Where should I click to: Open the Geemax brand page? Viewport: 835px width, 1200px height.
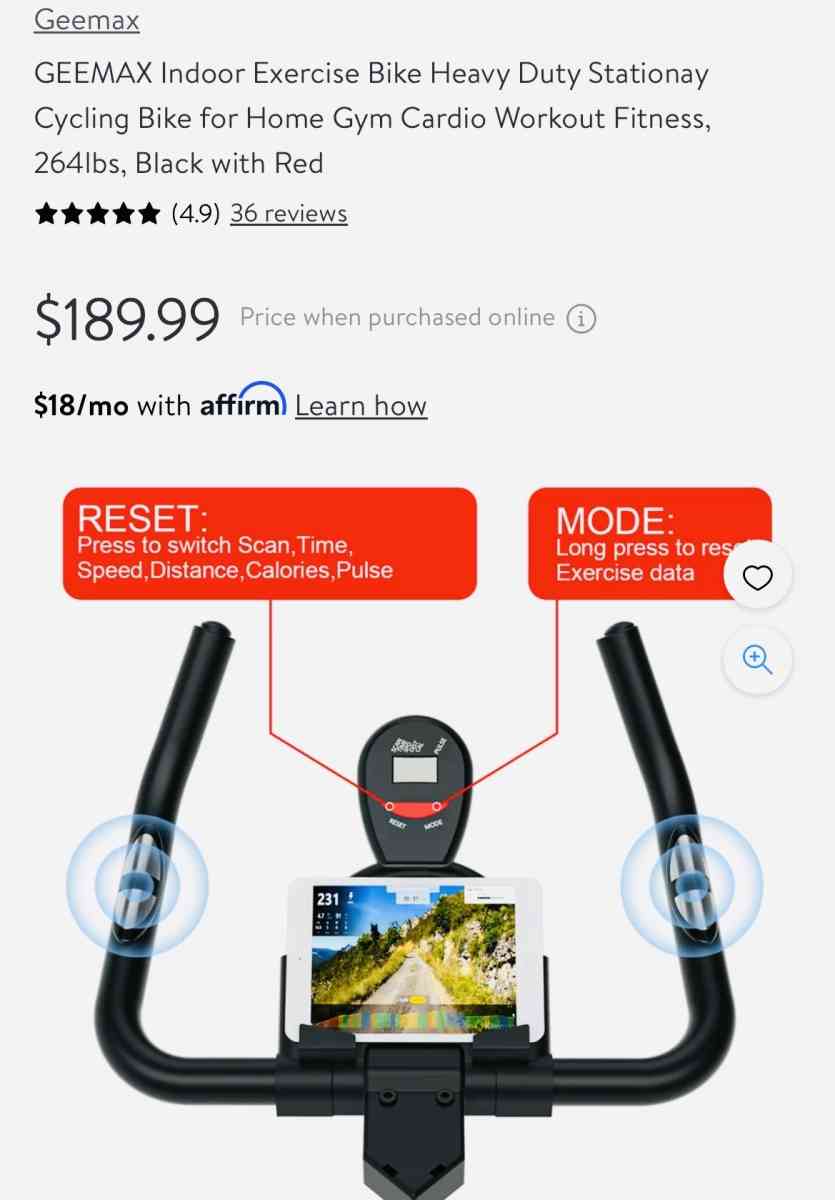click(x=86, y=18)
